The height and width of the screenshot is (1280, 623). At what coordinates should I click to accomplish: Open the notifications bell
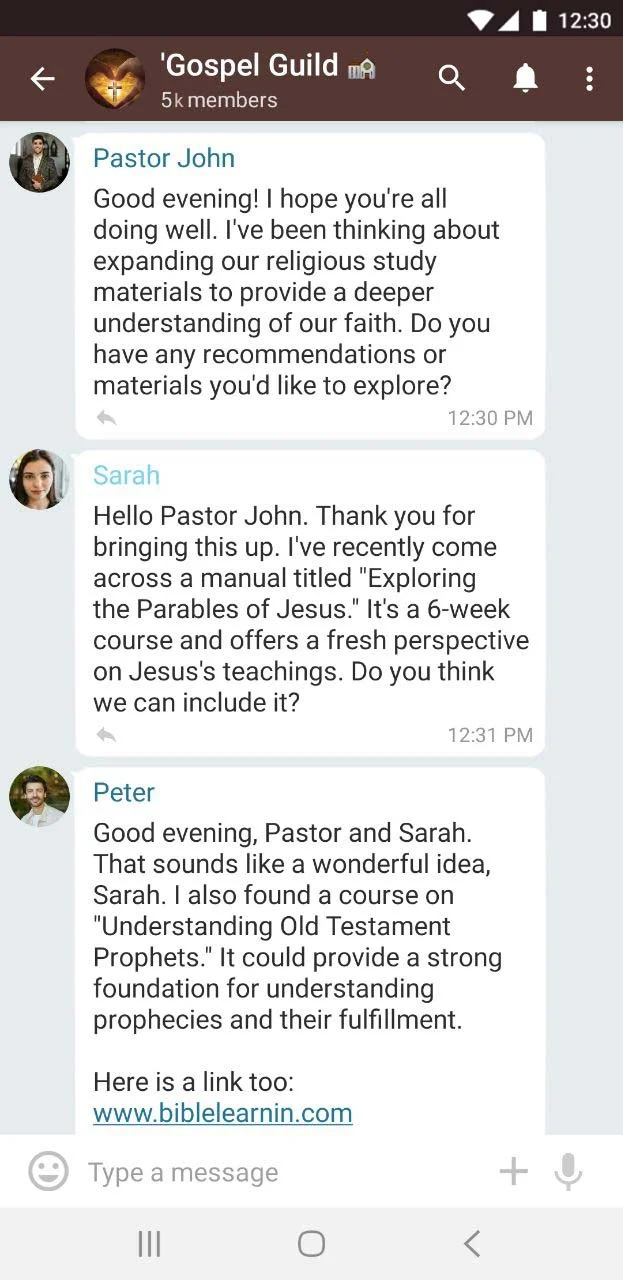tap(525, 79)
